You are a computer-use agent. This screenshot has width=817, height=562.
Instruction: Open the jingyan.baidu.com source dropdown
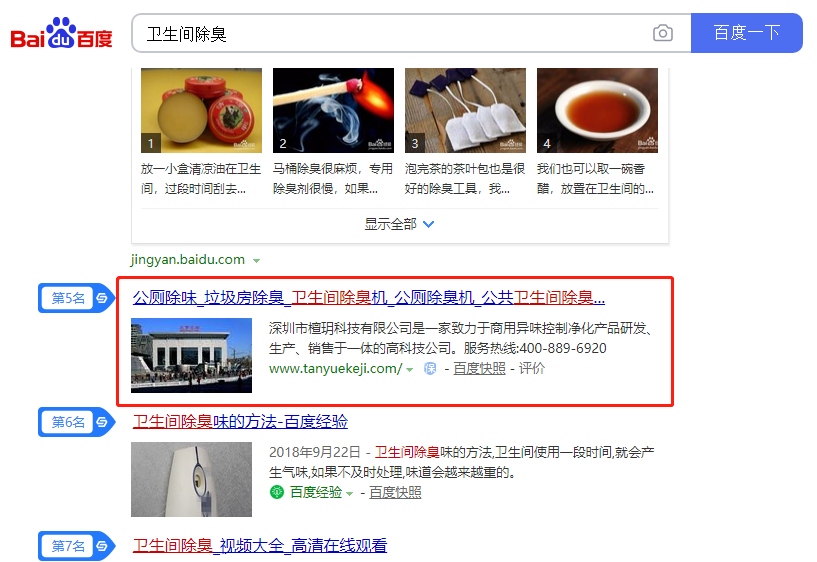[x=257, y=260]
